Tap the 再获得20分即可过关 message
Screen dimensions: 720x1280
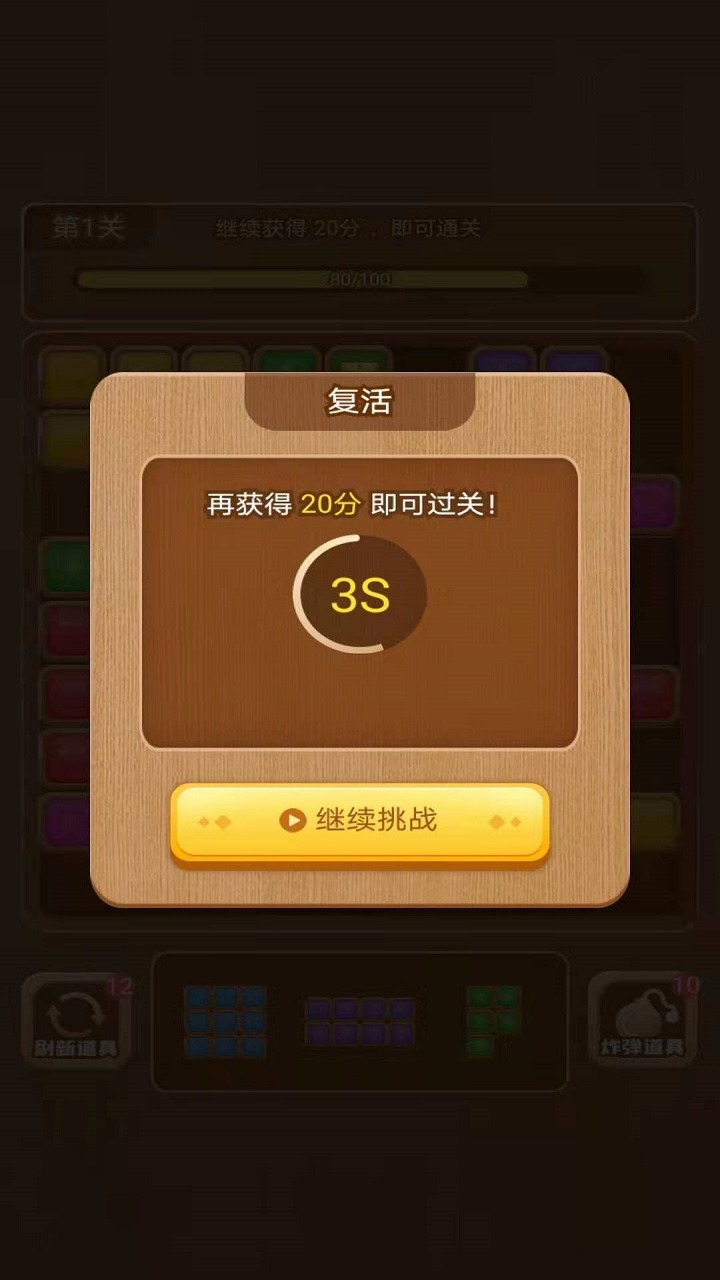(x=360, y=505)
